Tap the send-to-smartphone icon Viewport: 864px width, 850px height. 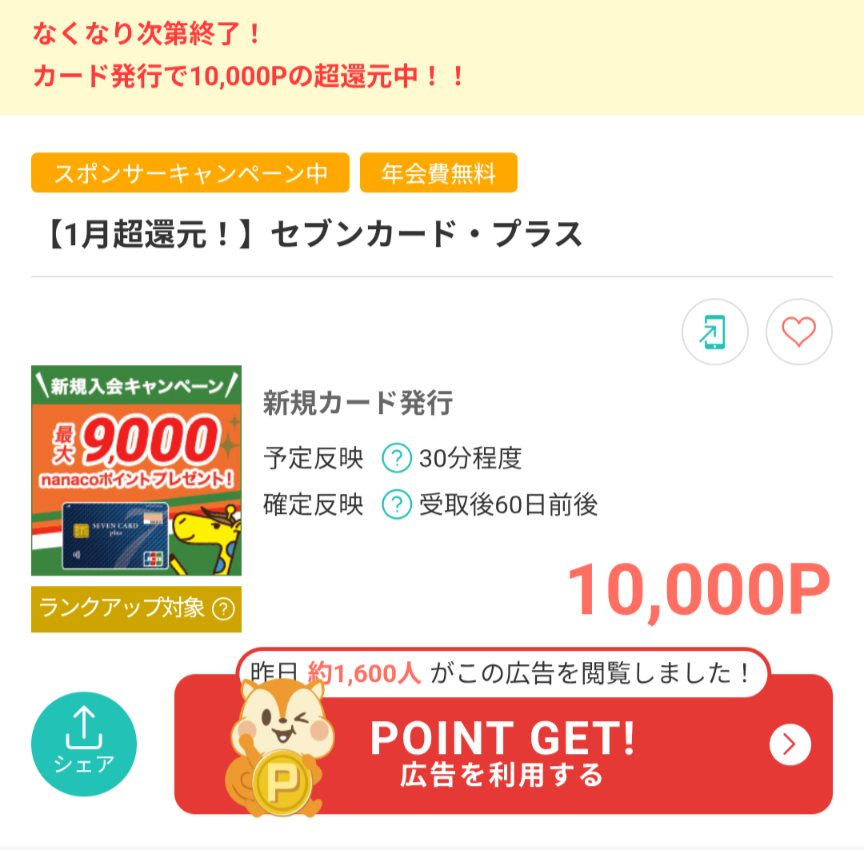pos(715,332)
